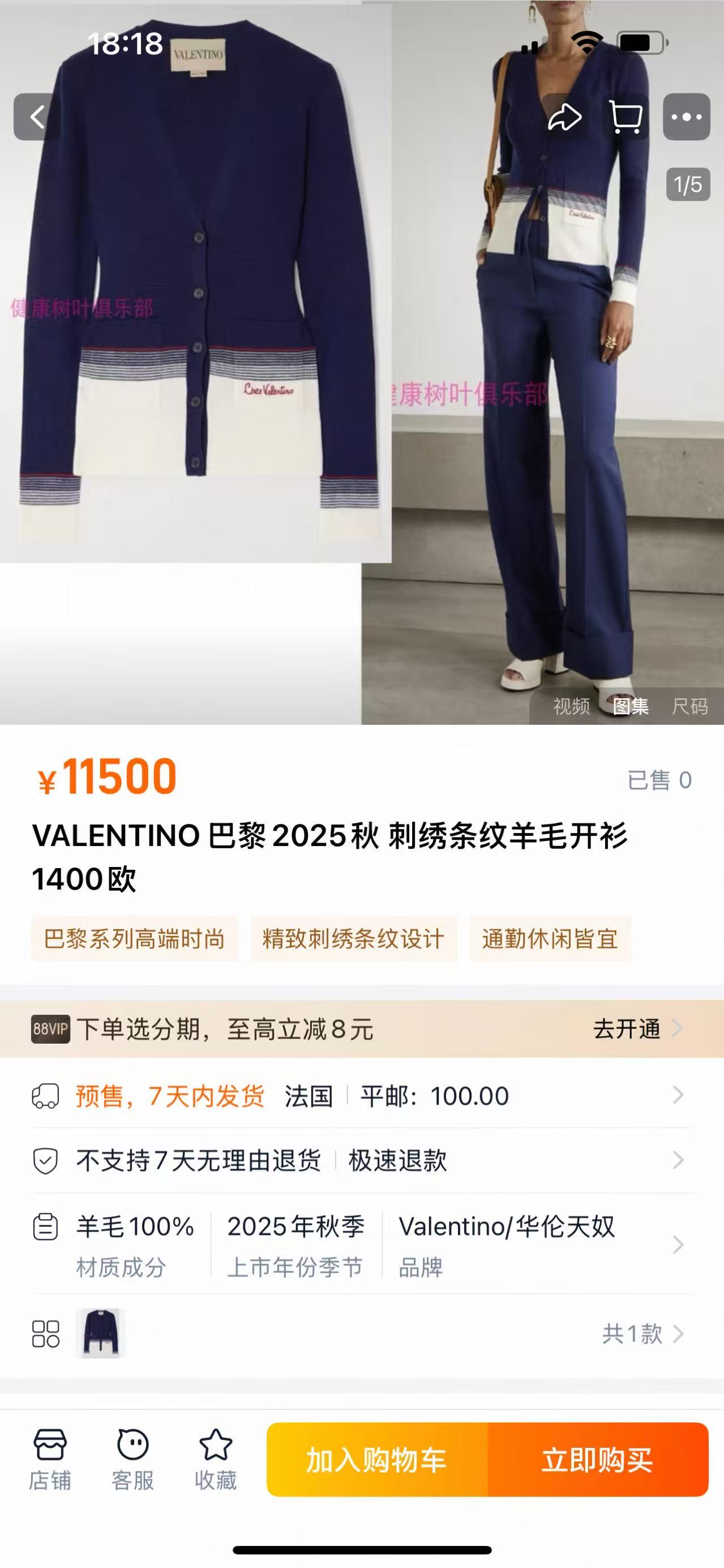
Task: Switch to the 视频 tab
Action: (571, 706)
